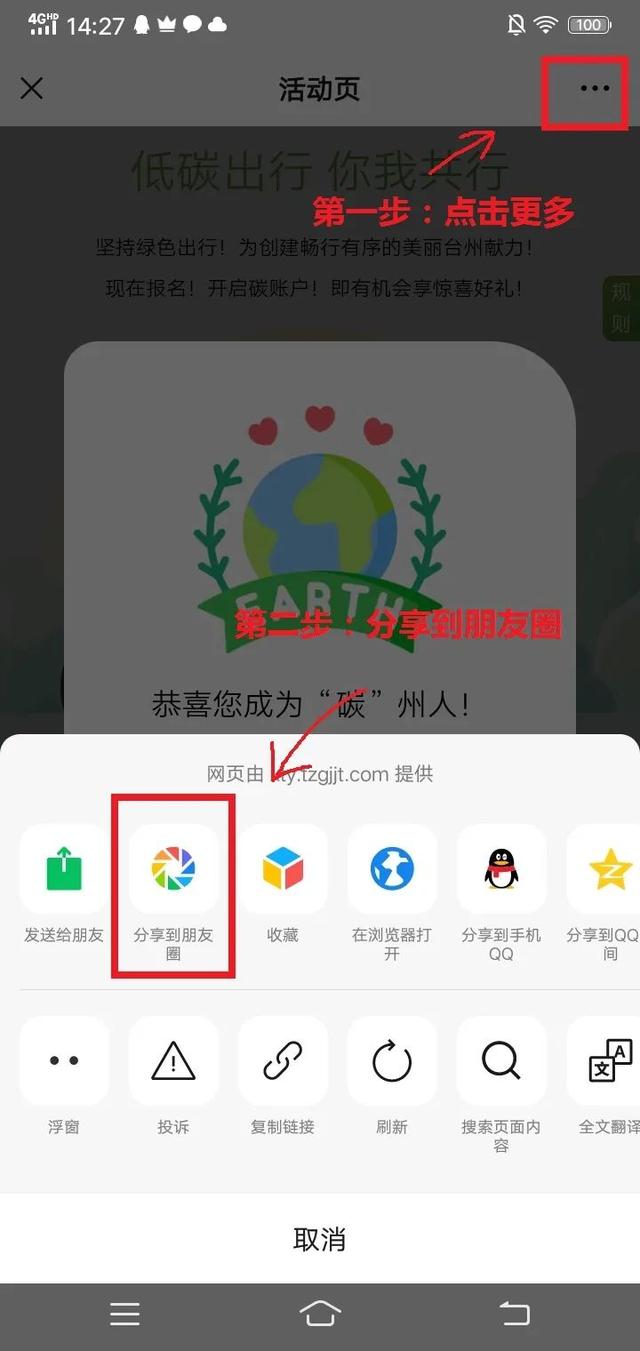This screenshot has height=1351, width=640.
Task: Reload the page using 刷新
Action: [392, 1062]
